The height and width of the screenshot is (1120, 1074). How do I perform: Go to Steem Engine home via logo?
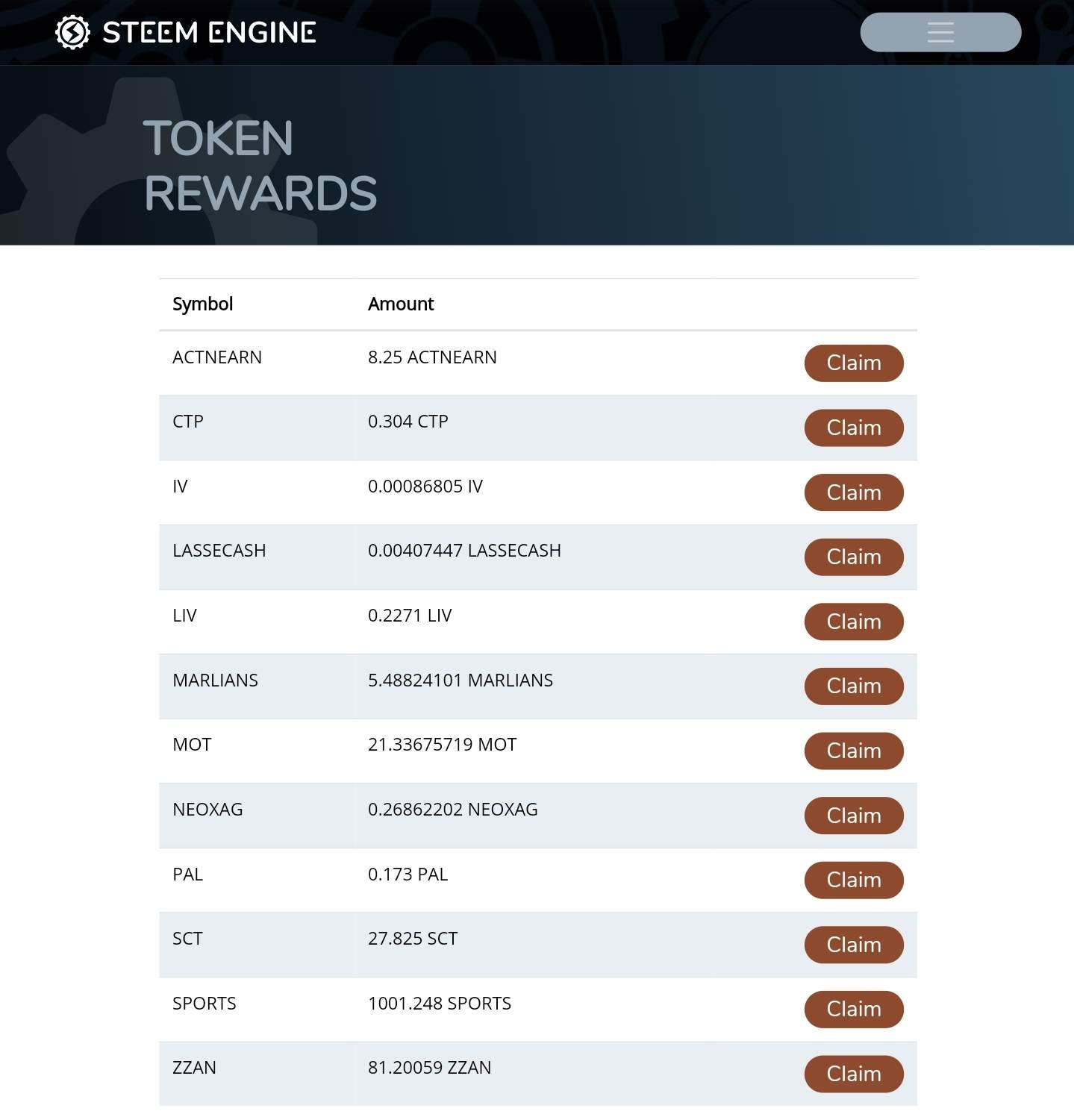[186, 32]
